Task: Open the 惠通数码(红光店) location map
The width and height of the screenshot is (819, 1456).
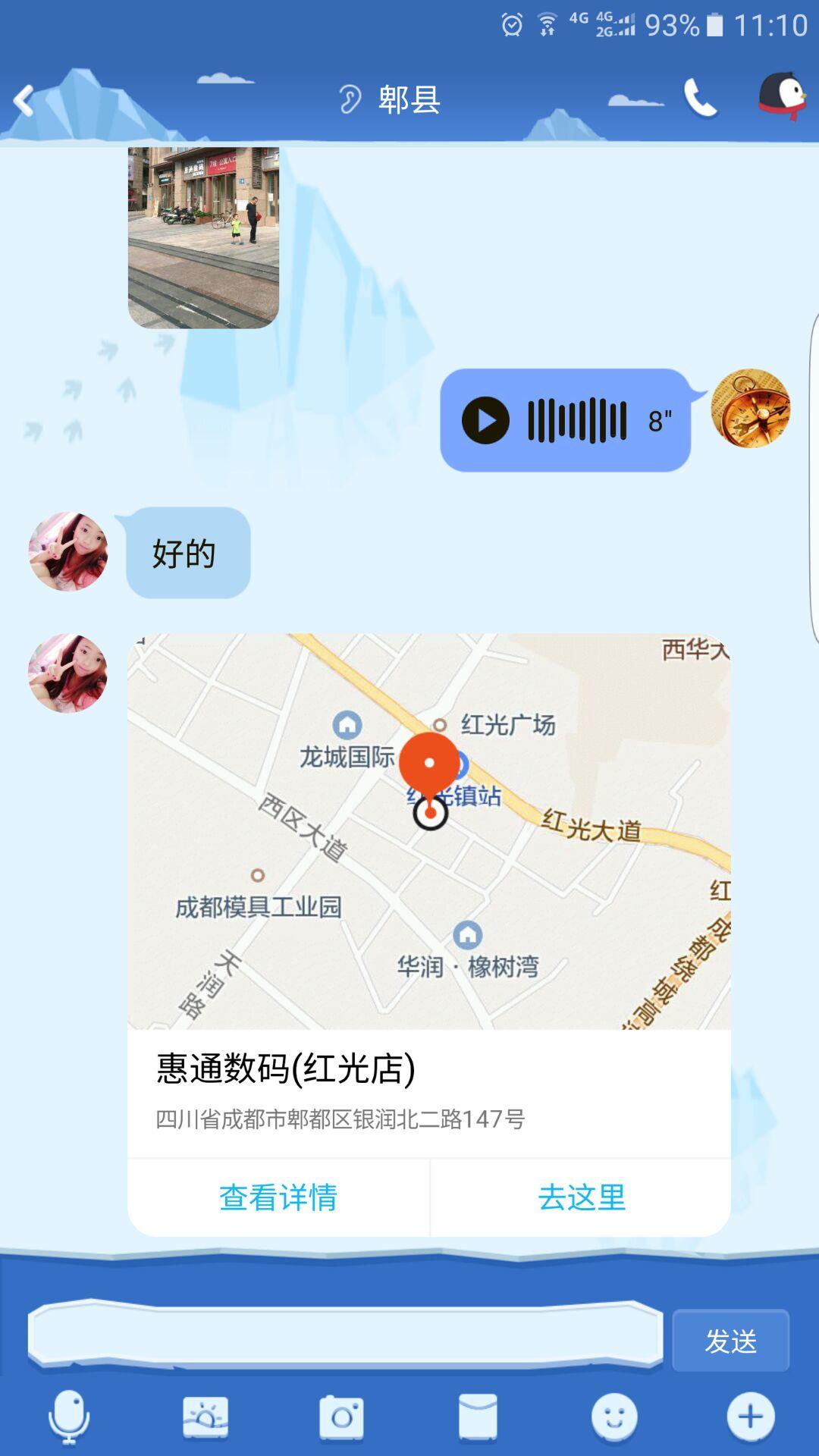Action: pos(428,831)
